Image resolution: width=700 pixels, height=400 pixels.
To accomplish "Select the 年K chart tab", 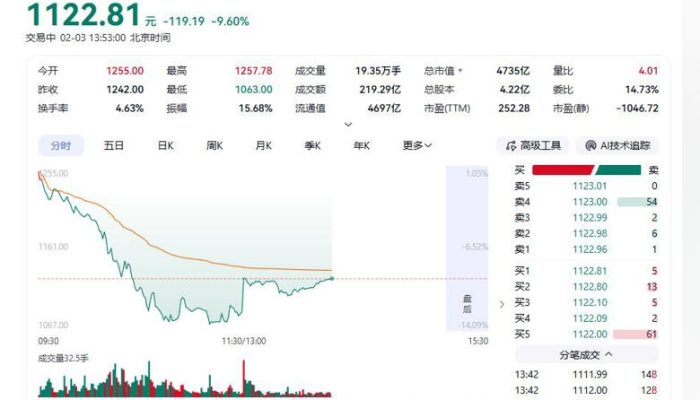I will [361, 146].
